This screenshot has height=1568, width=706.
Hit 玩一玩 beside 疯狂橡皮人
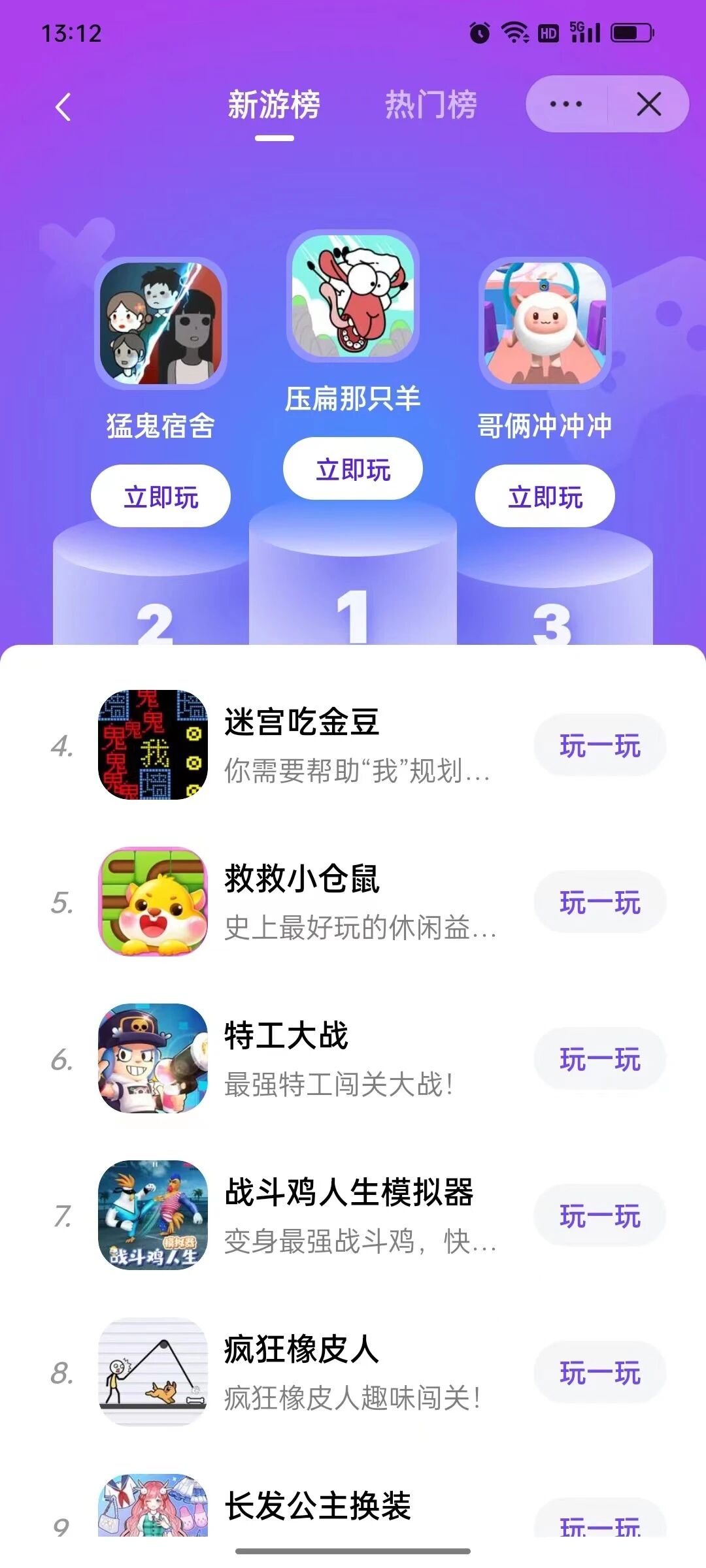coord(599,1373)
